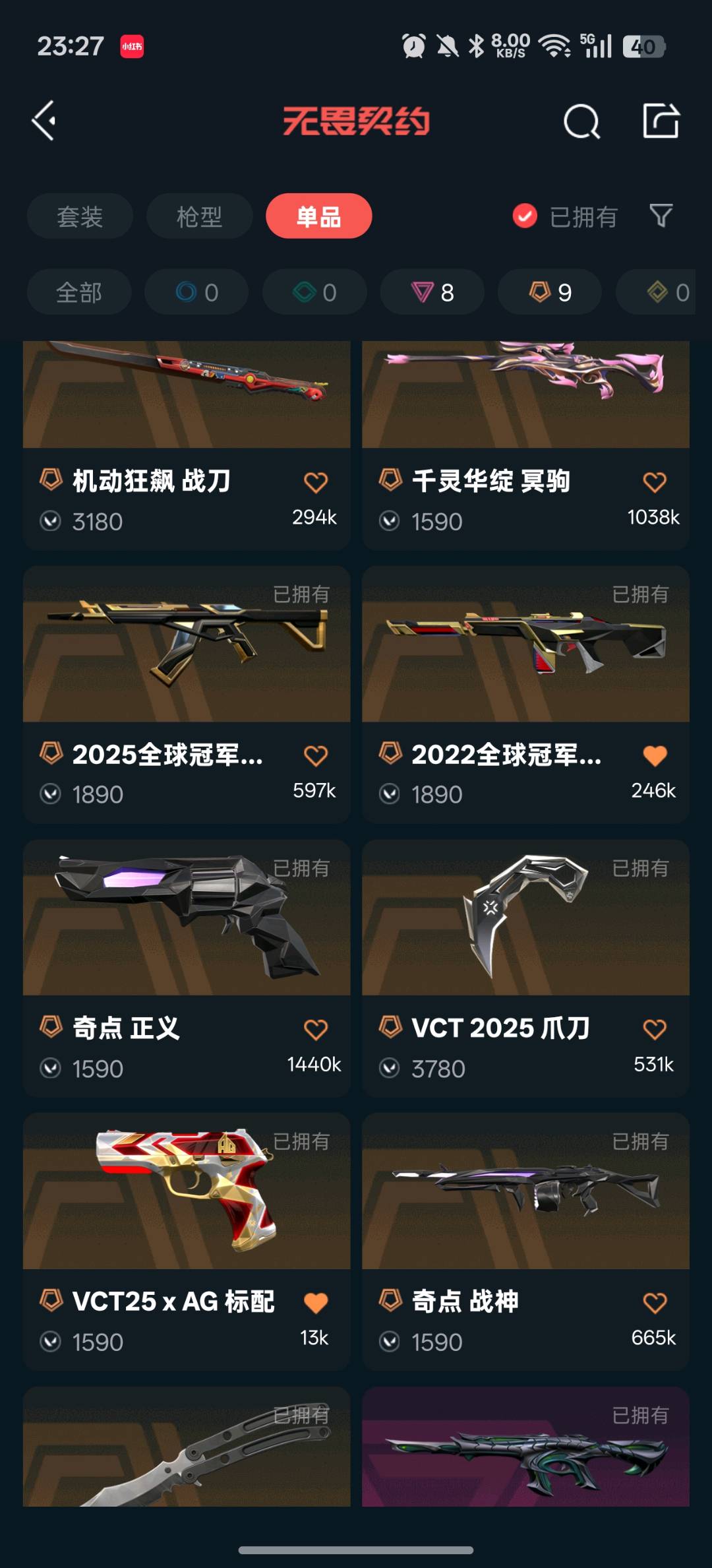Go back using the top-left arrow
The height and width of the screenshot is (1568, 712).
tap(44, 121)
